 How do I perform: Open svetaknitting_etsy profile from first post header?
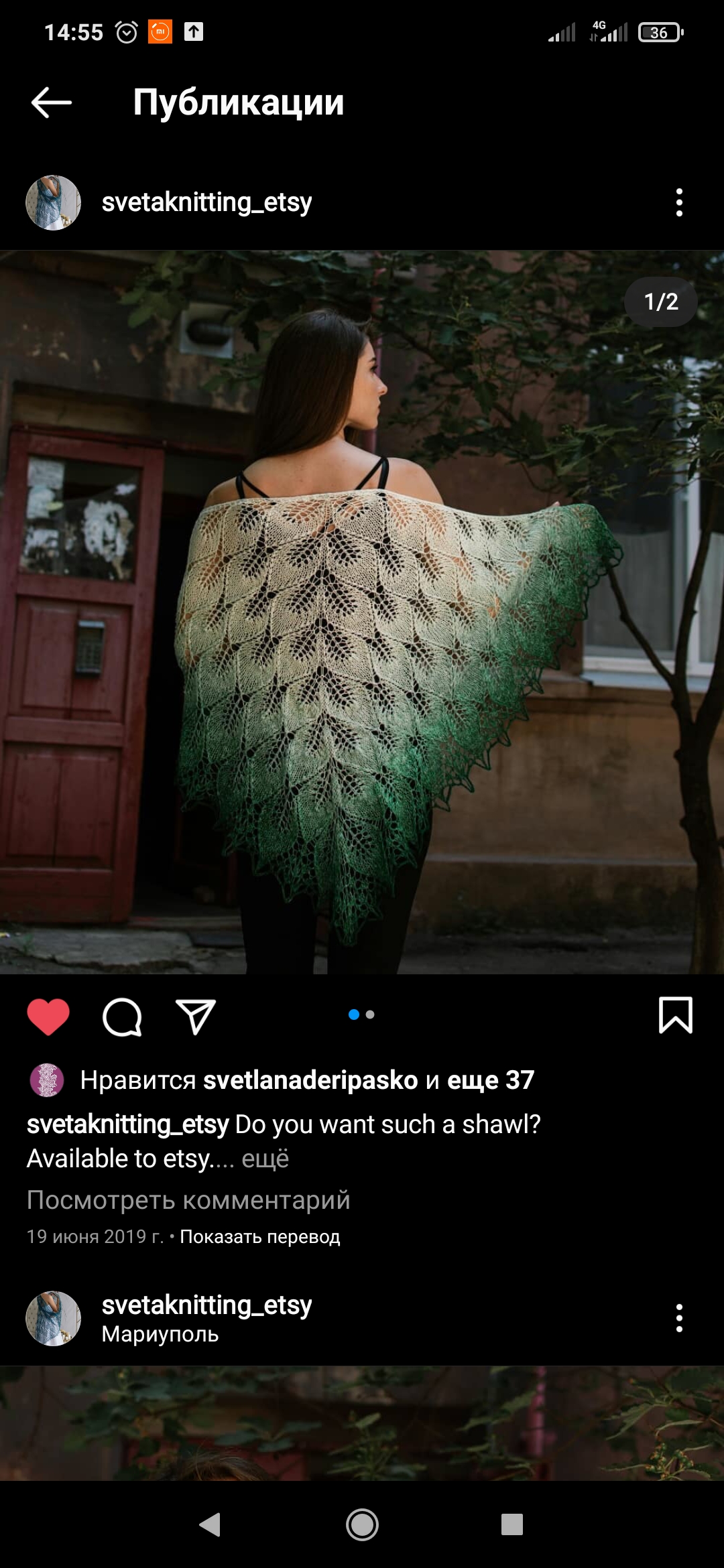(x=206, y=202)
